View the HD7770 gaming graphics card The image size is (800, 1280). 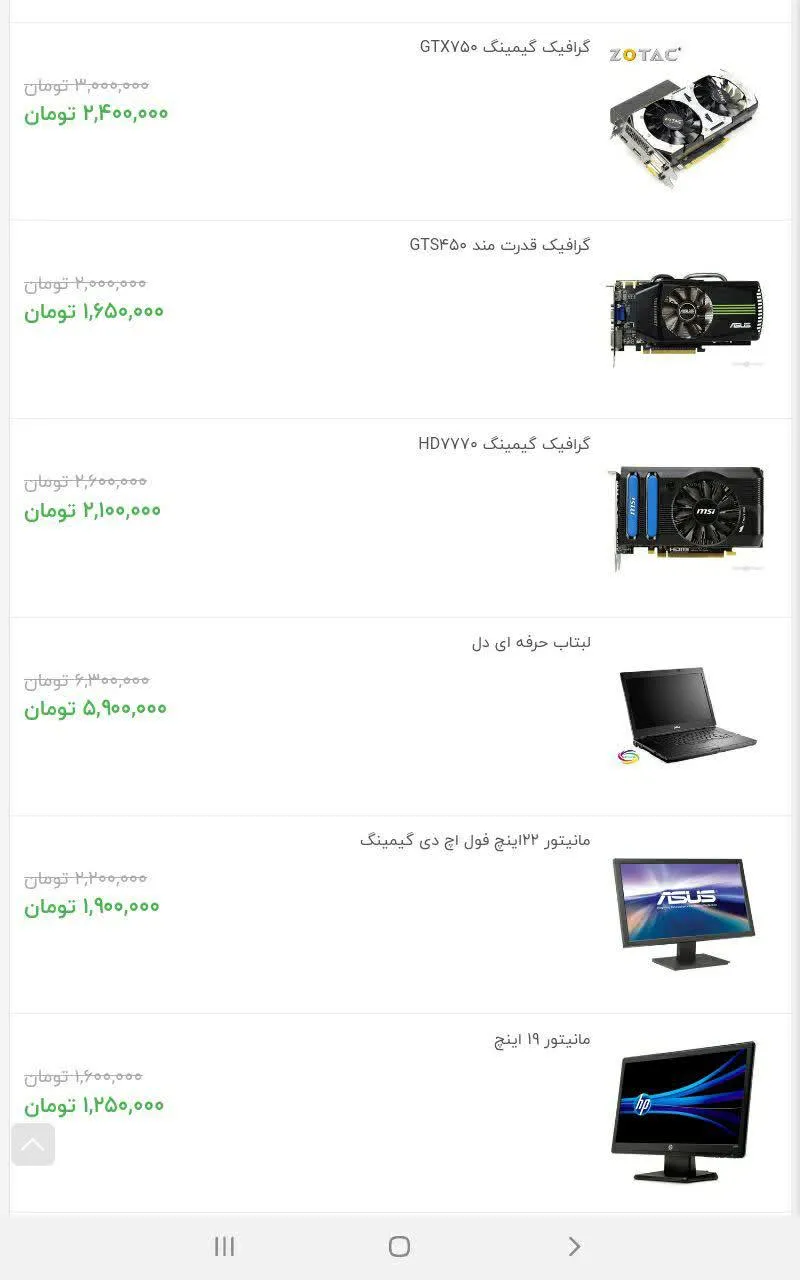(x=504, y=443)
